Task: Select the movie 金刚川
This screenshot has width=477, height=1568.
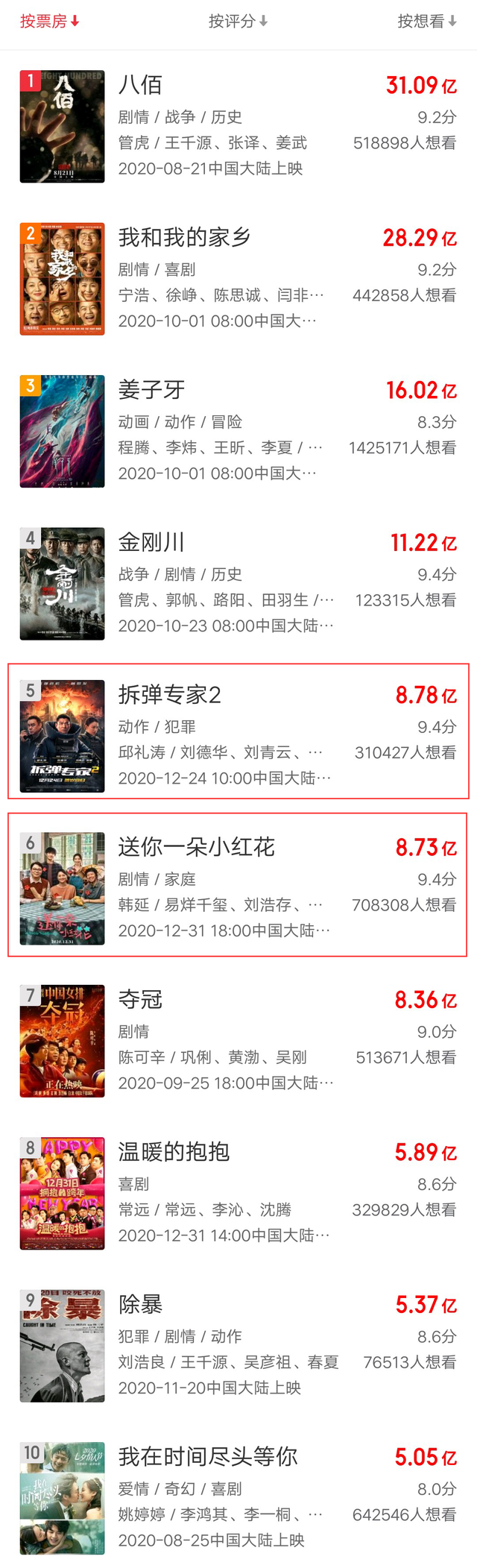Action: pos(151,542)
